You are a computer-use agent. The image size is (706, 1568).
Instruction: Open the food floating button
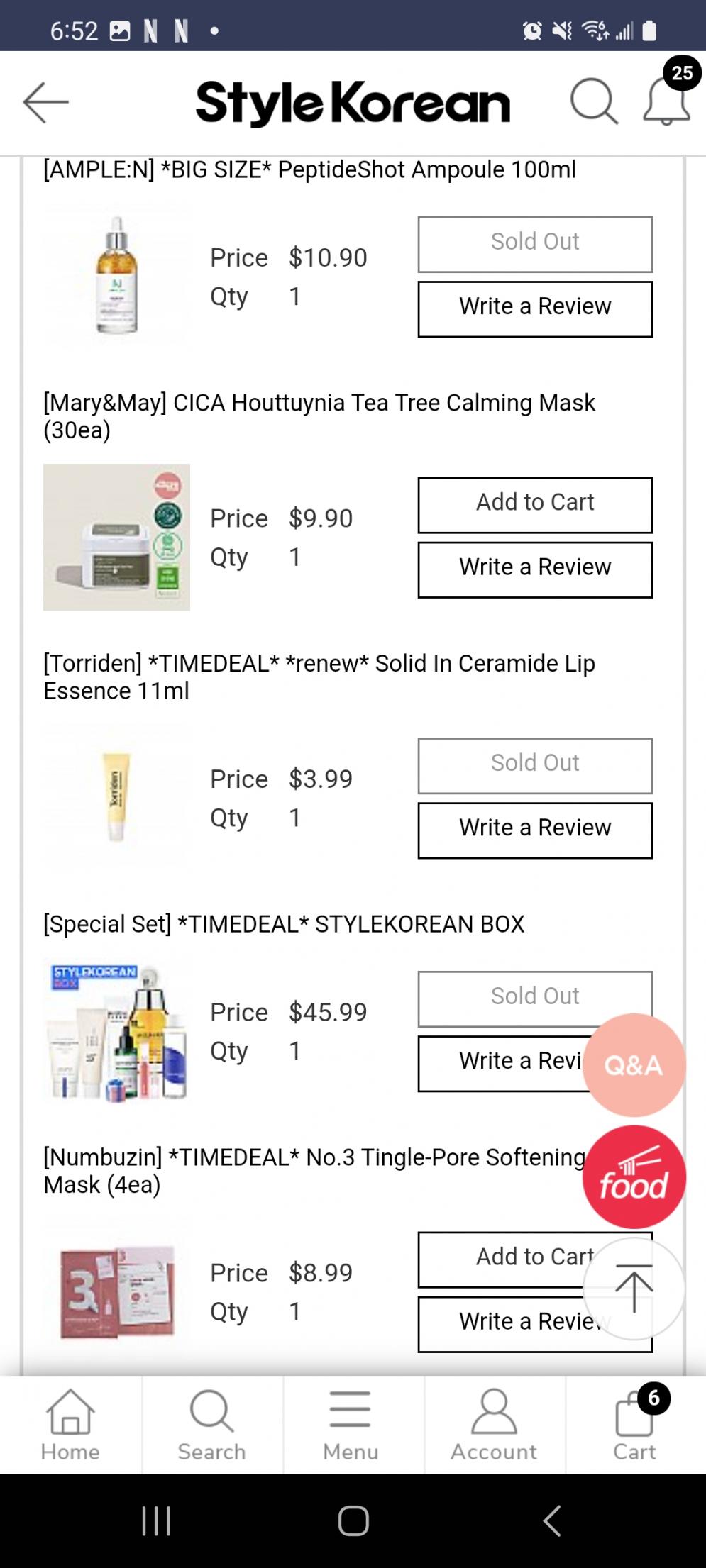click(634, 1177)
